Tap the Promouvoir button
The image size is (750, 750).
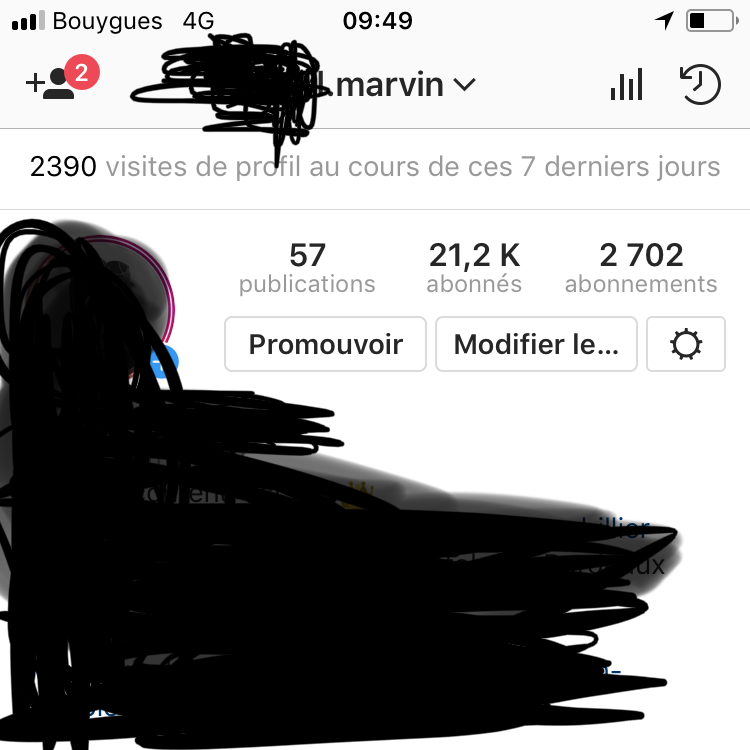[x=325, y=345]
